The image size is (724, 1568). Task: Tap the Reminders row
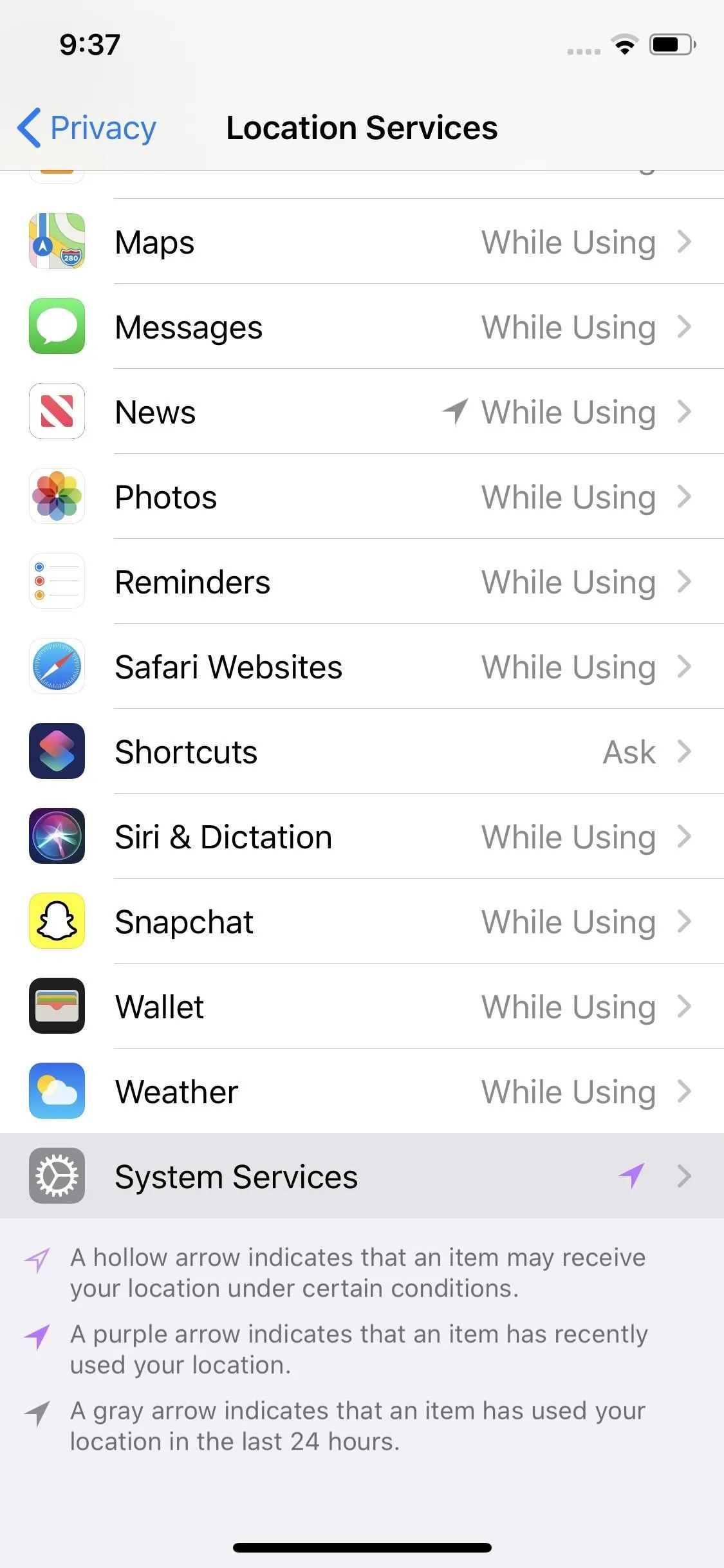[362, 581]
